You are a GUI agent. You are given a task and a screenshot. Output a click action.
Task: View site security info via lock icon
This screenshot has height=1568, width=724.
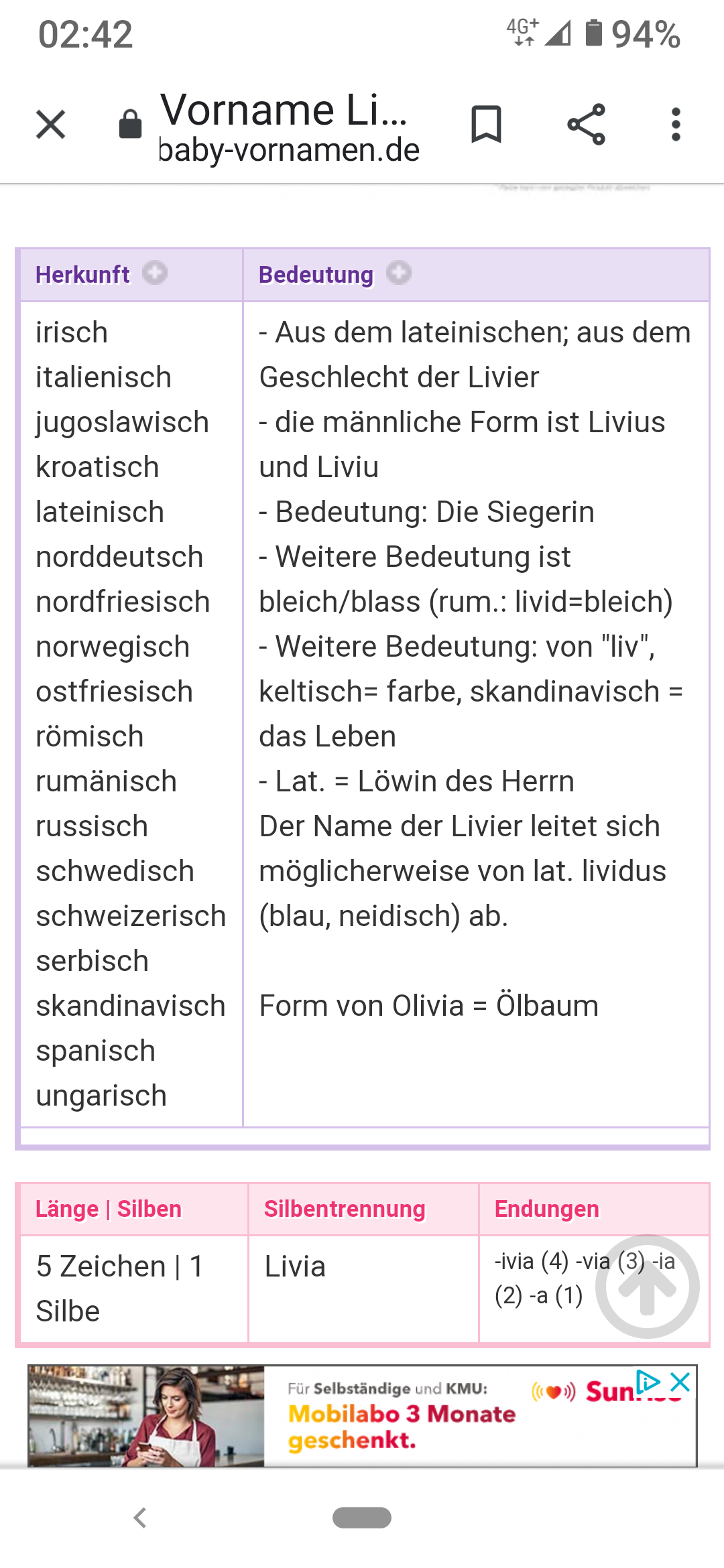pos(130,125)
